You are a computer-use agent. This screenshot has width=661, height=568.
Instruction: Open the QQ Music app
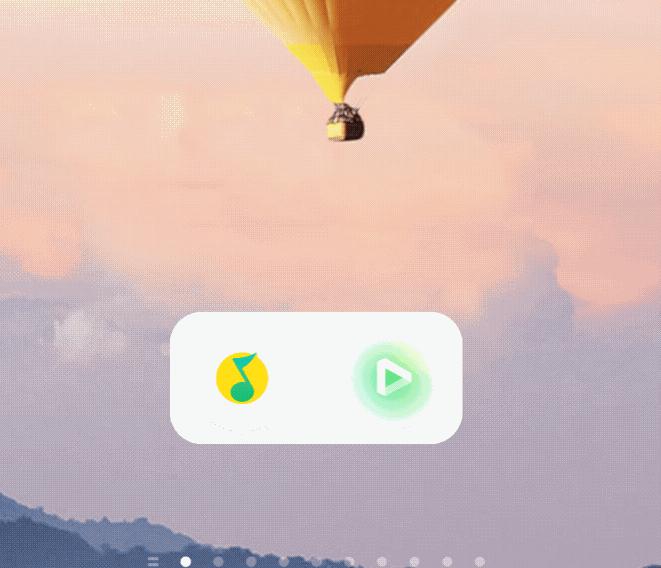click(x=242, y=378)
